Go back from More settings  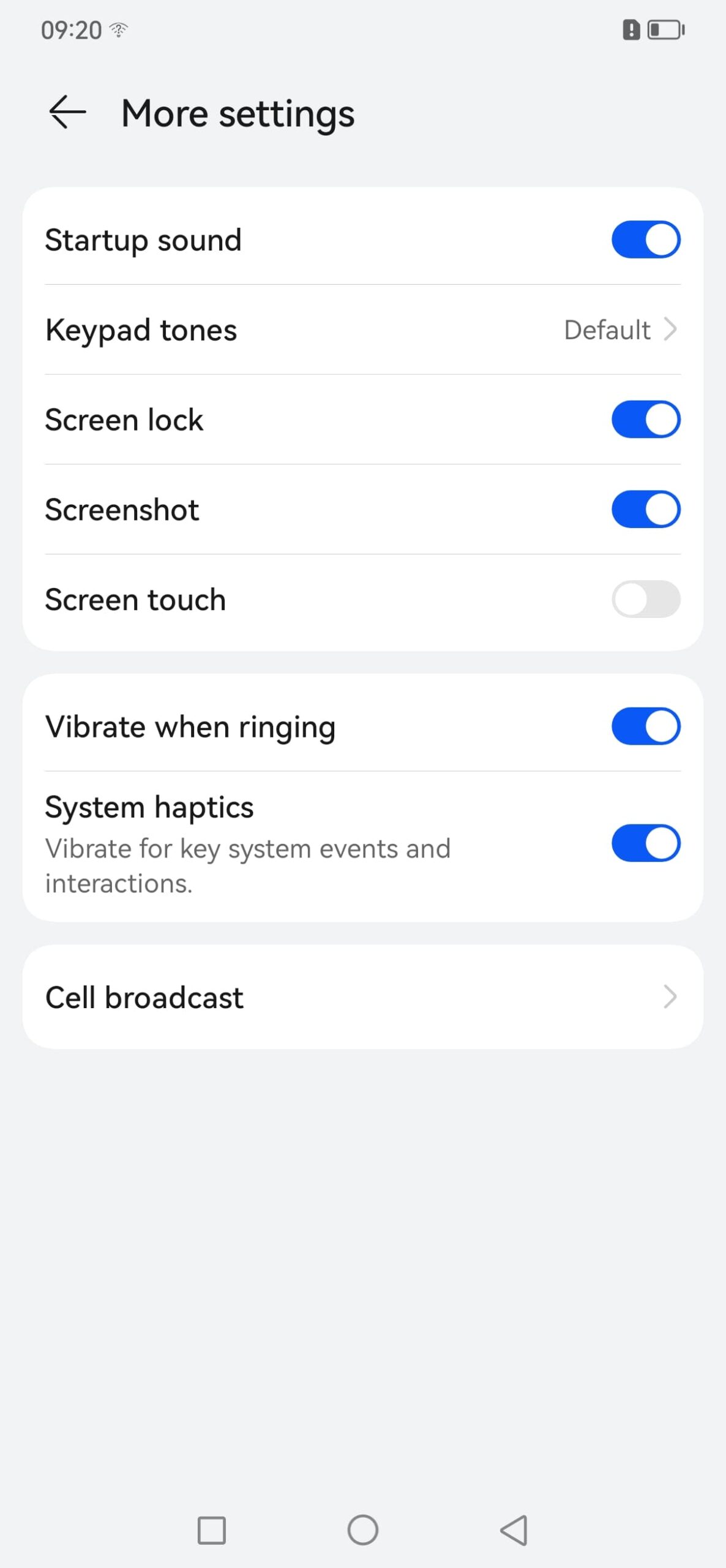67,113
